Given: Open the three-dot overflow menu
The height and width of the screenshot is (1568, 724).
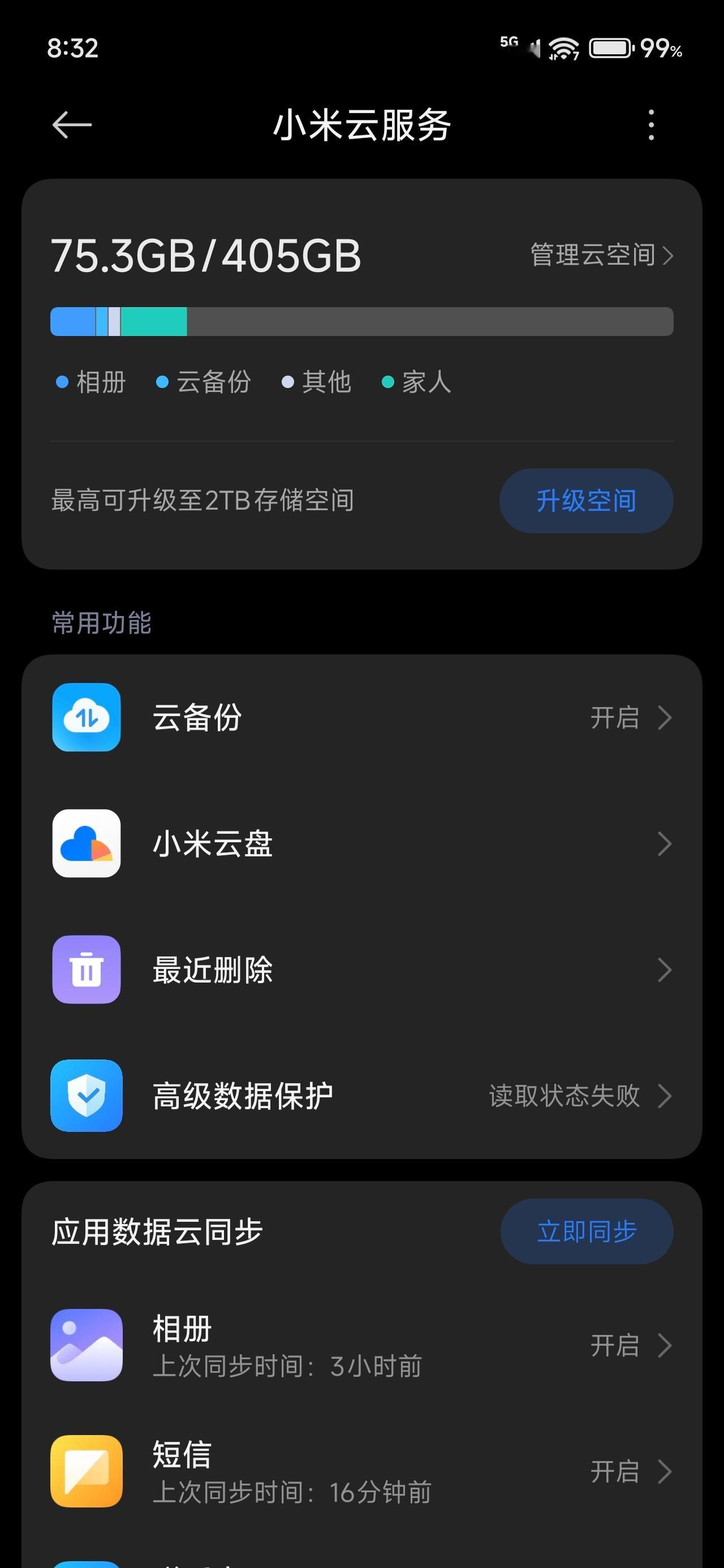Looking at the screenshot, I should [x=651, y=125].
